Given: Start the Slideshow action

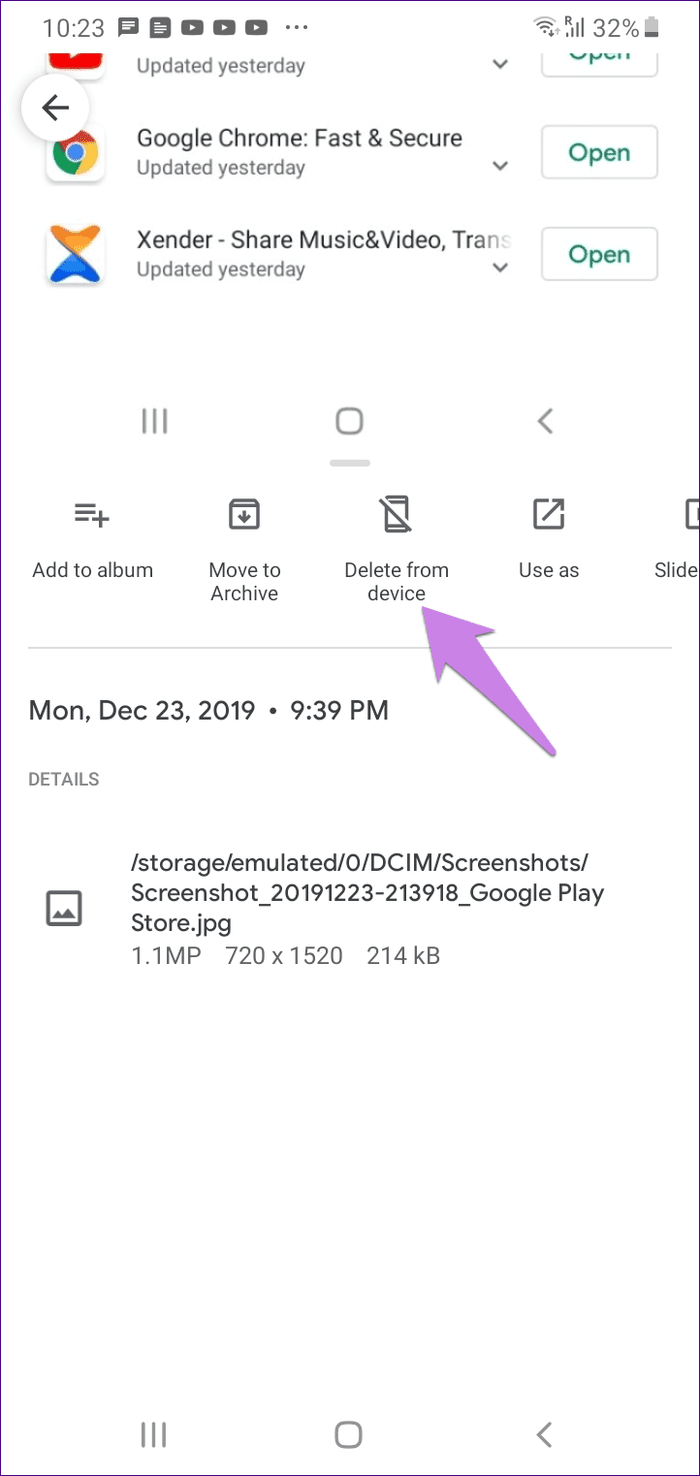Looking at the screenshot, I should pyautogui.click(x=677, y=539).
